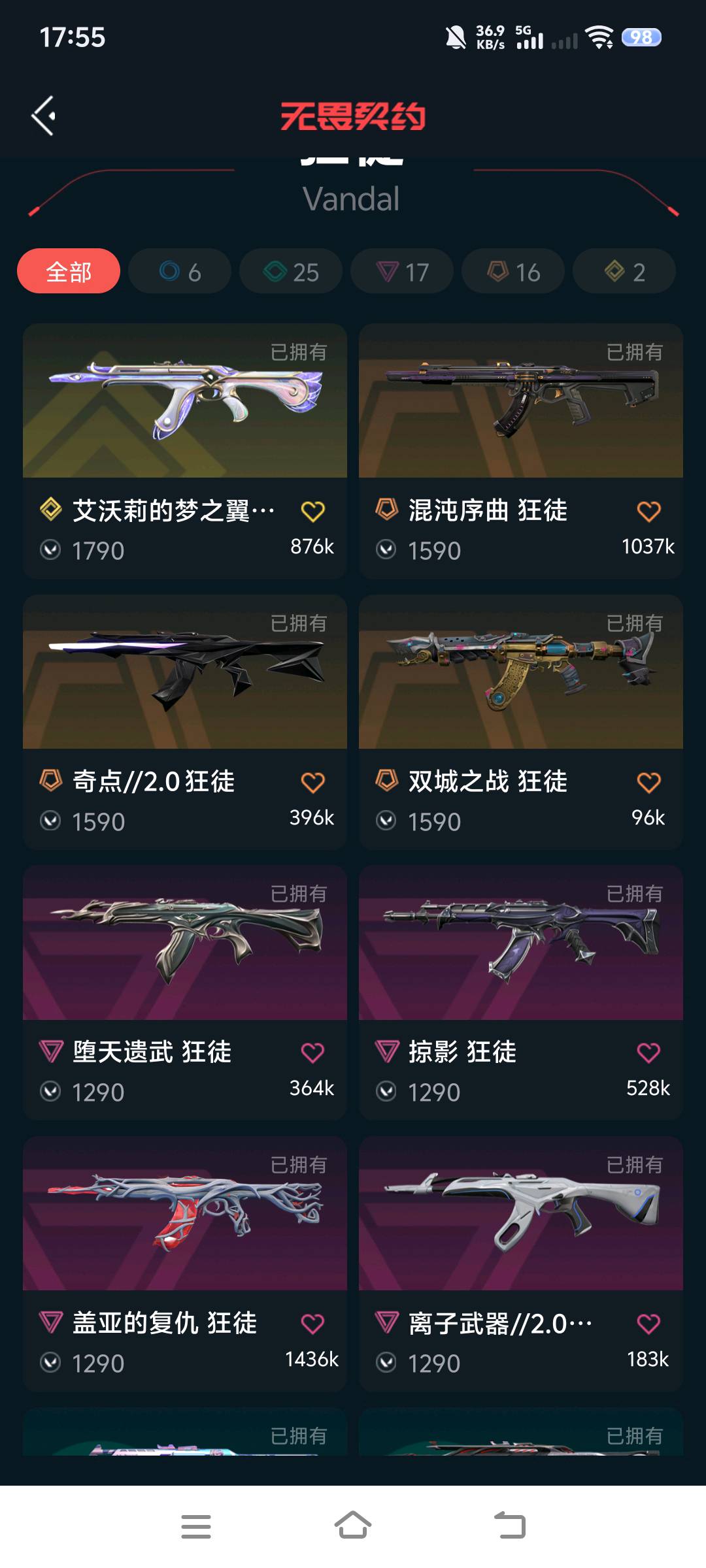706x1568 pixels.
Task: Open the 掠影 狂徒 skin card
Action: 521,943
